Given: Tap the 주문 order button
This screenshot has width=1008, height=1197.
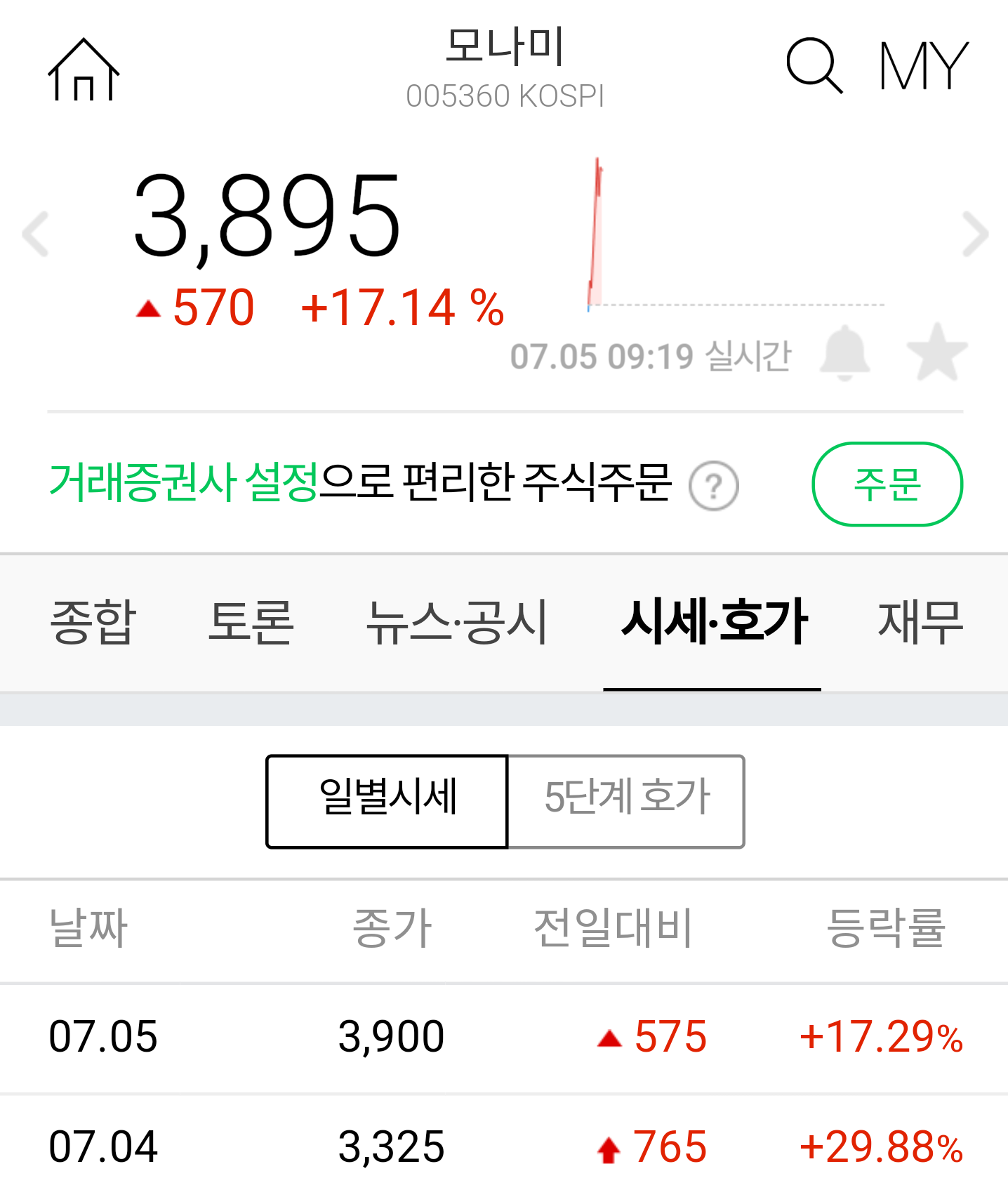Looking at the screenshot, I should click(887, 484).
